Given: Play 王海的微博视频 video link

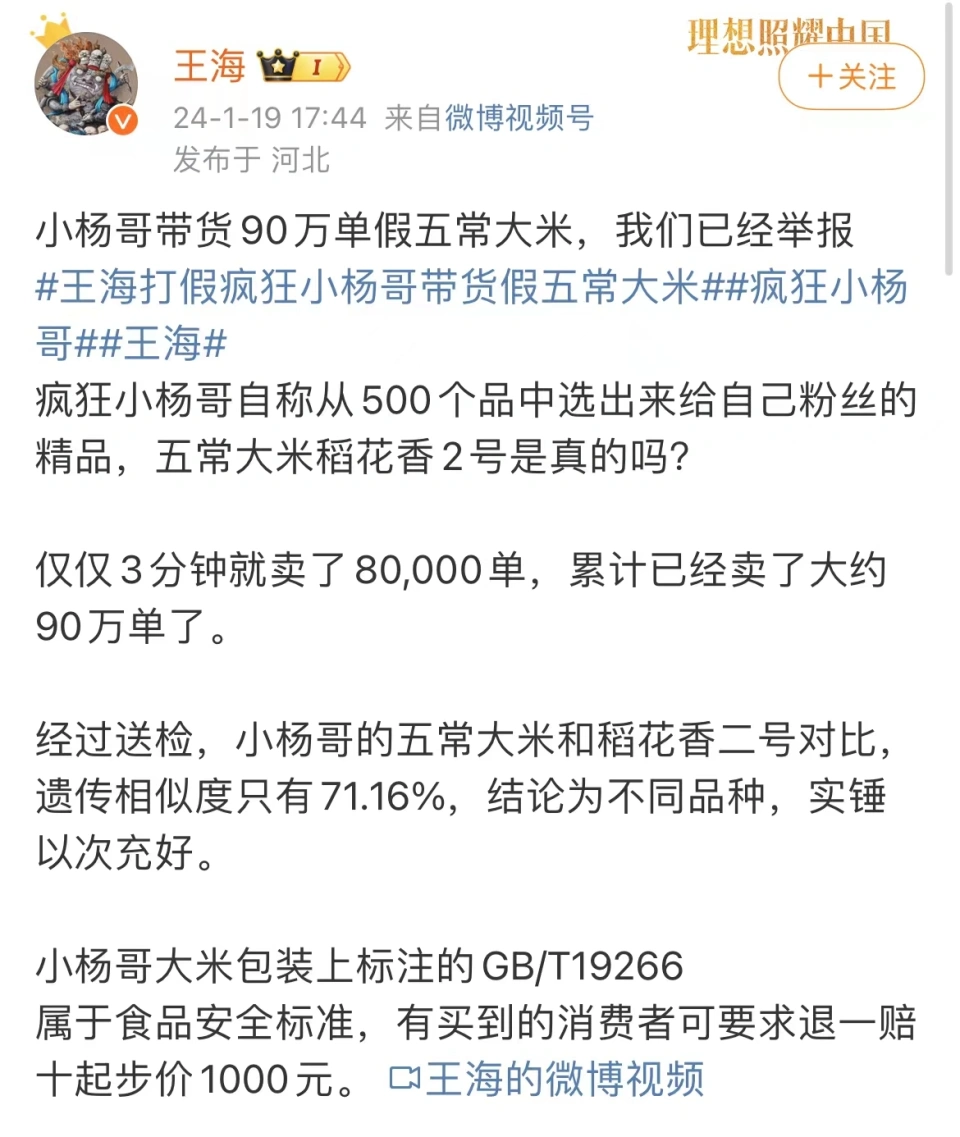Looking at the screenshot, I should [x=547, y=1079].
